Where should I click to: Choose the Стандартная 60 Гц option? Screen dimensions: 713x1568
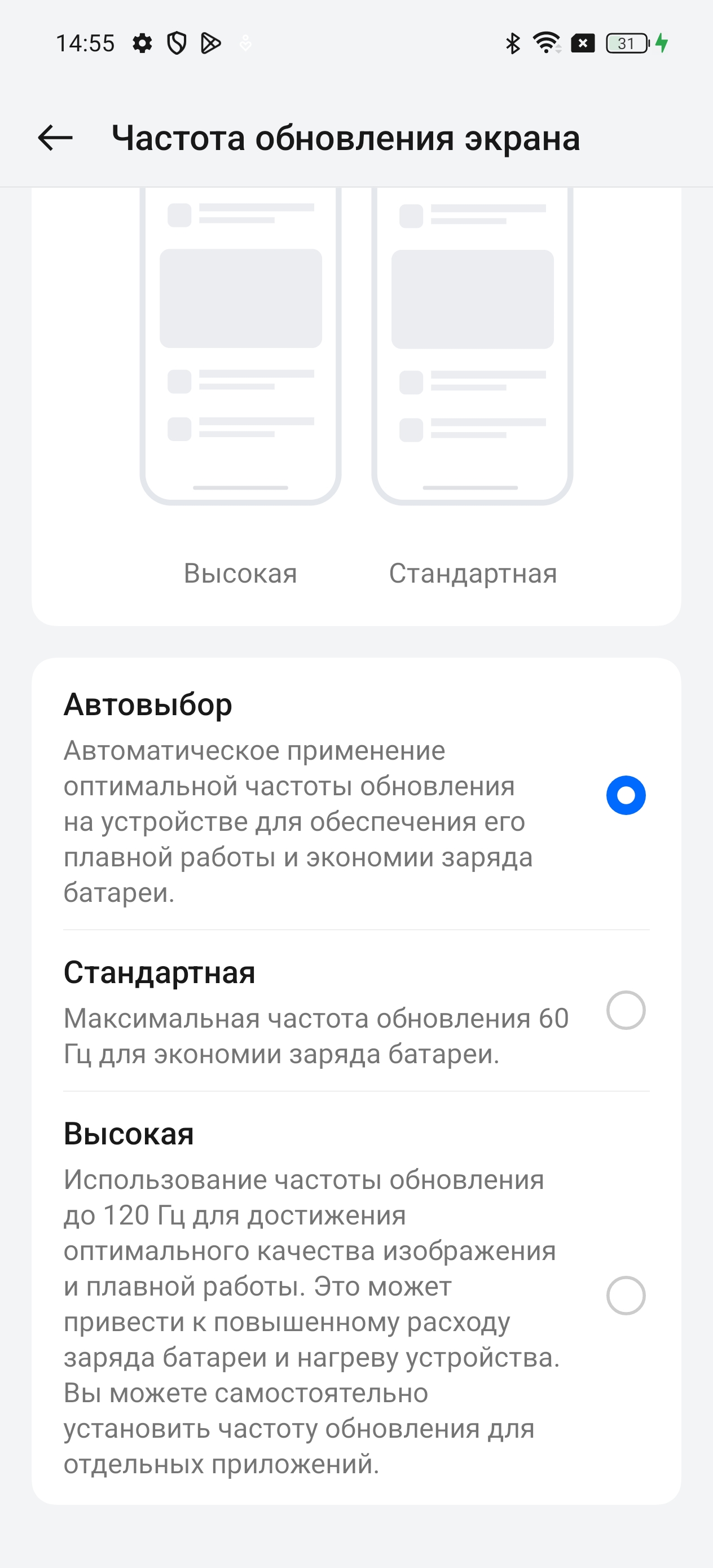pyautogui.click(x=626, y=1010)
